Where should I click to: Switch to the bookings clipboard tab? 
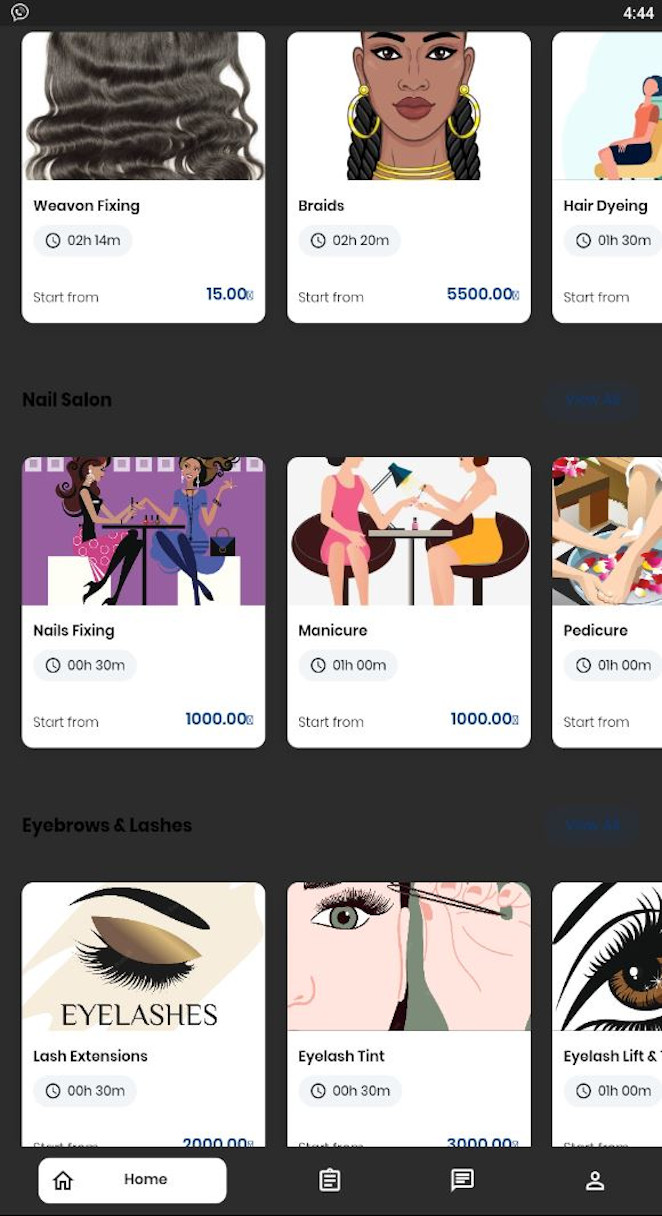[x=330, y=1180]
